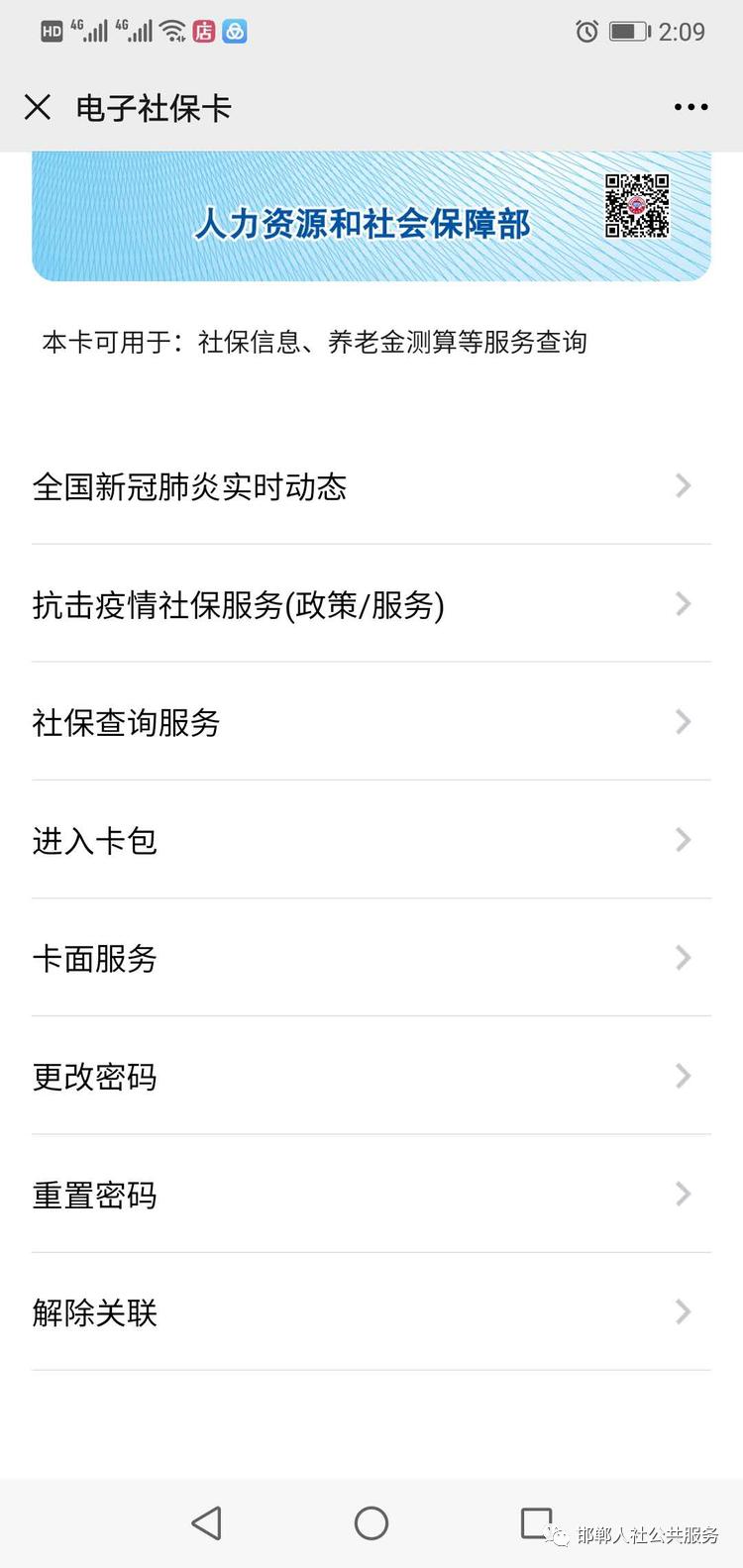This screenshot has height=1568, width=743.
Task: Go to the home screen
Action: (x=371, y=1522)
